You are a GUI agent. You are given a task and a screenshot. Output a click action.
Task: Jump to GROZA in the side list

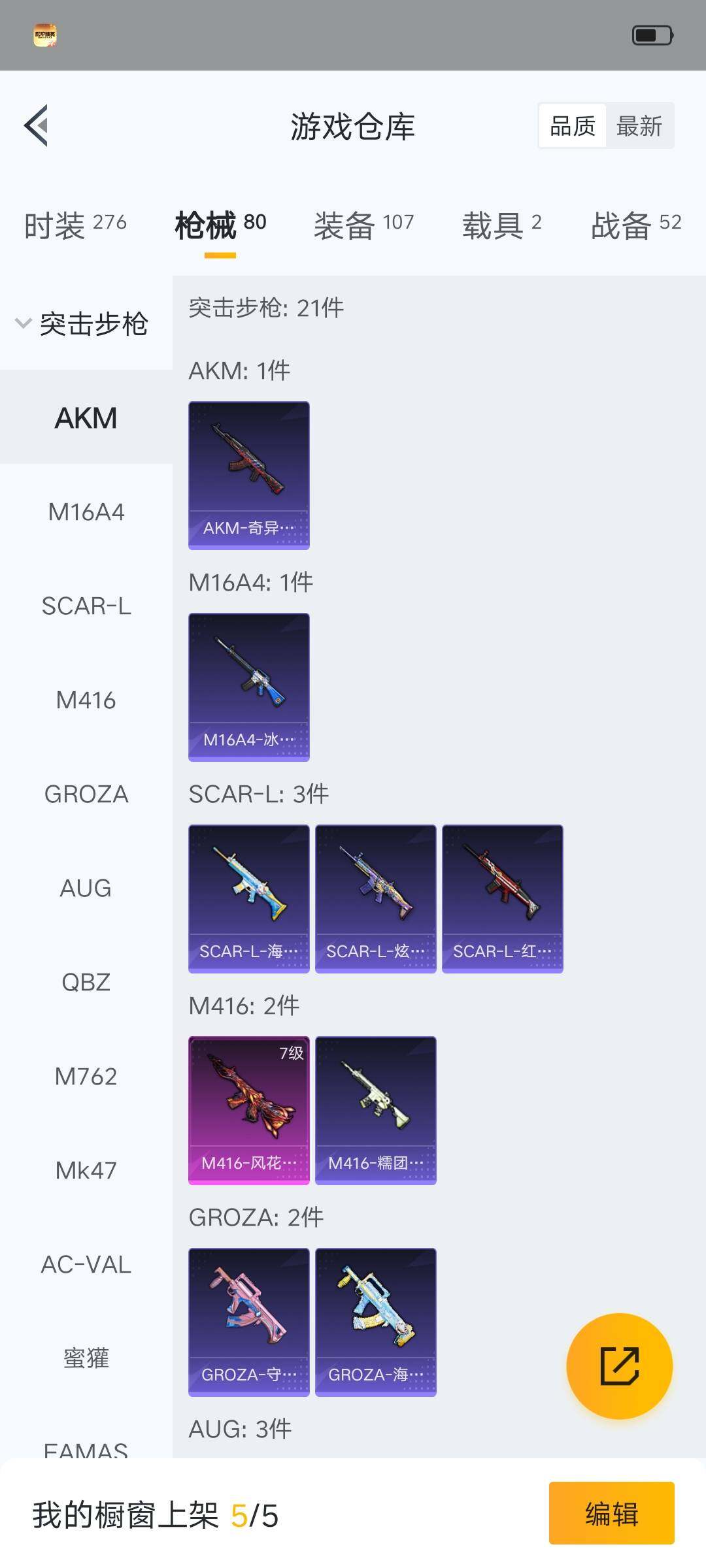86,794
